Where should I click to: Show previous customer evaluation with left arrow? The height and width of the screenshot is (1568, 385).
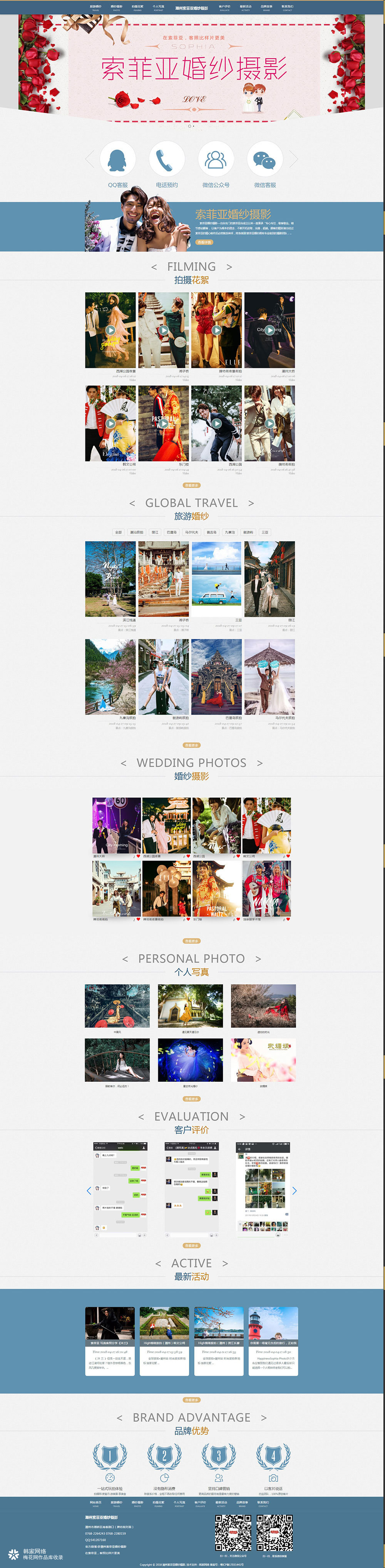tap(89, 1191)
